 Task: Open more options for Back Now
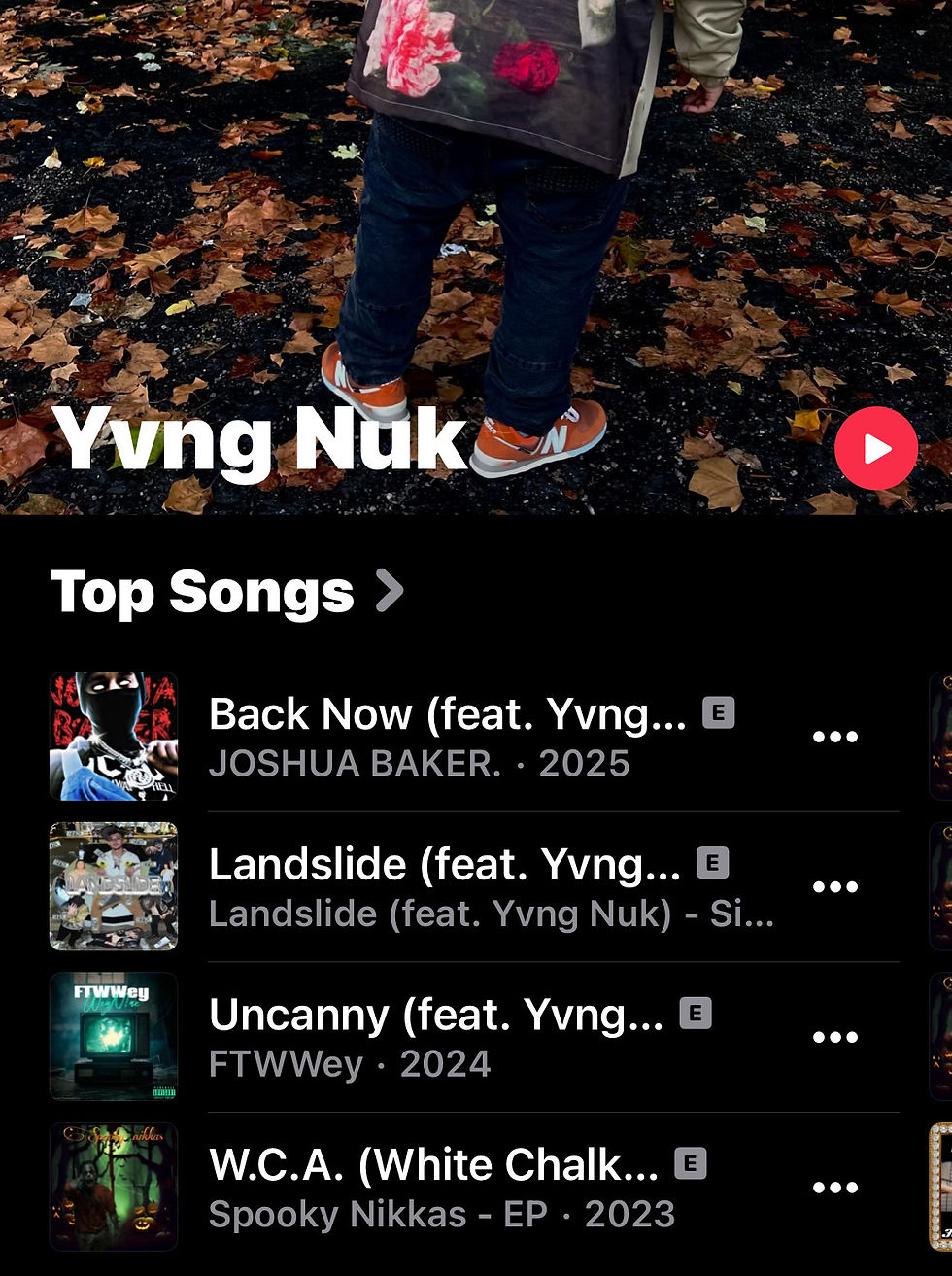(x=834, y=737)
